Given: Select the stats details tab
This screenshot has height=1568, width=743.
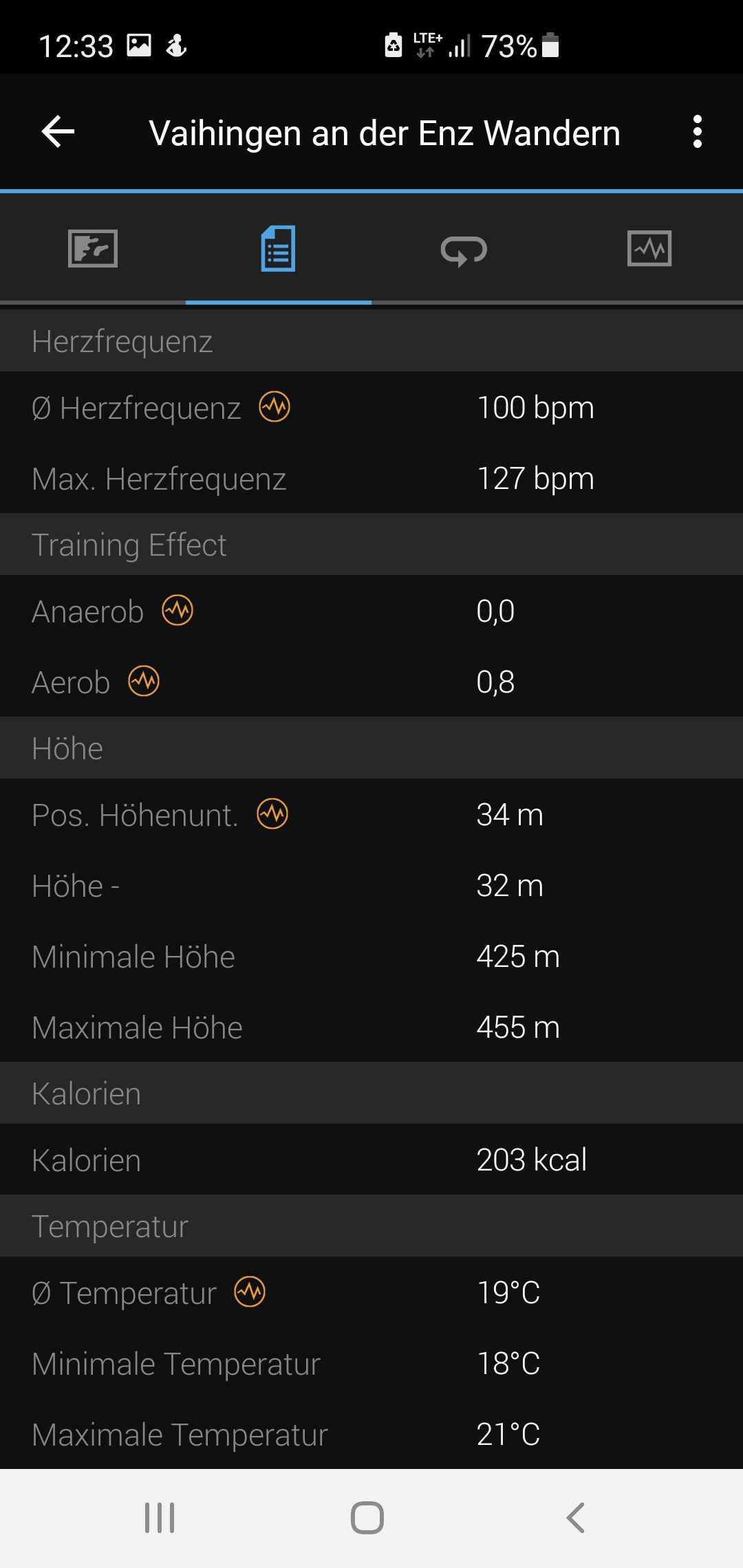Looking at the screenshot, I should pos(279,248).
